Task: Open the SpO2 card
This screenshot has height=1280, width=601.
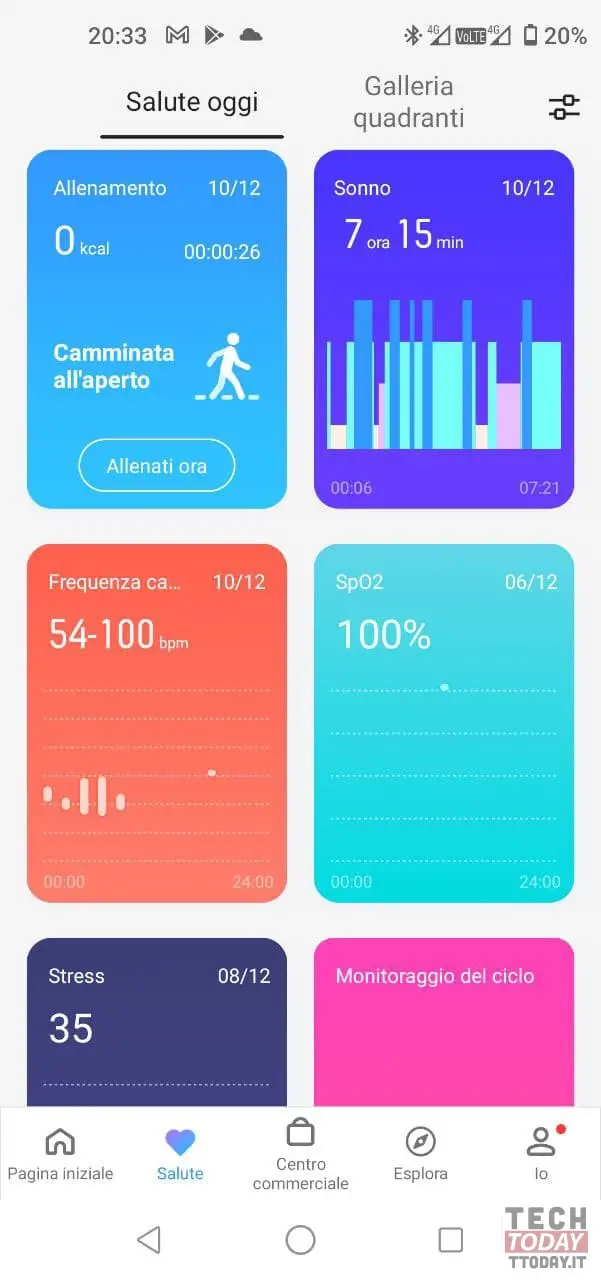Action: tap(444, 723)
